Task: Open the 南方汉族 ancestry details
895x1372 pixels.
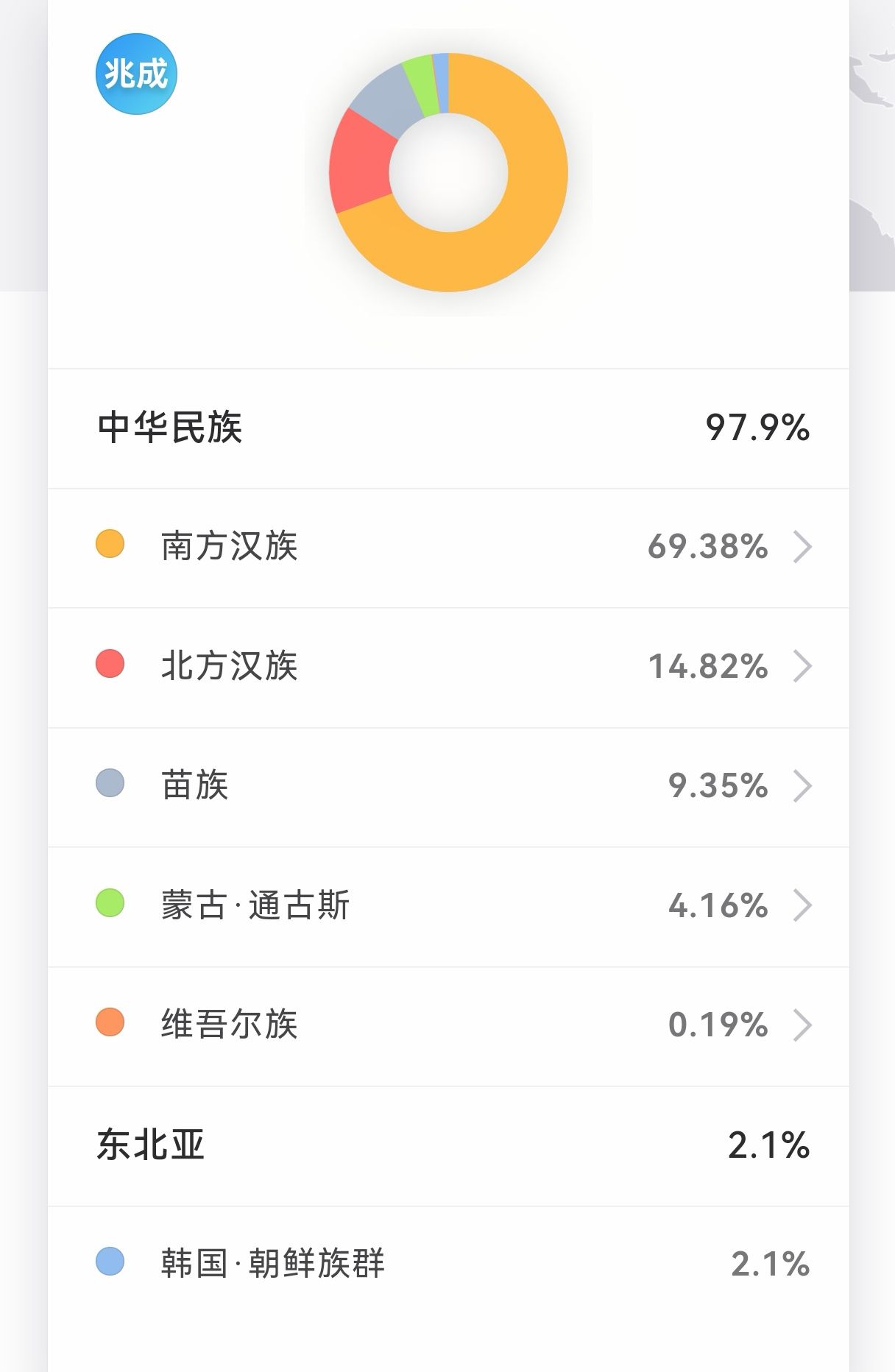Action: pyautogui.click(x=449, y=547)
